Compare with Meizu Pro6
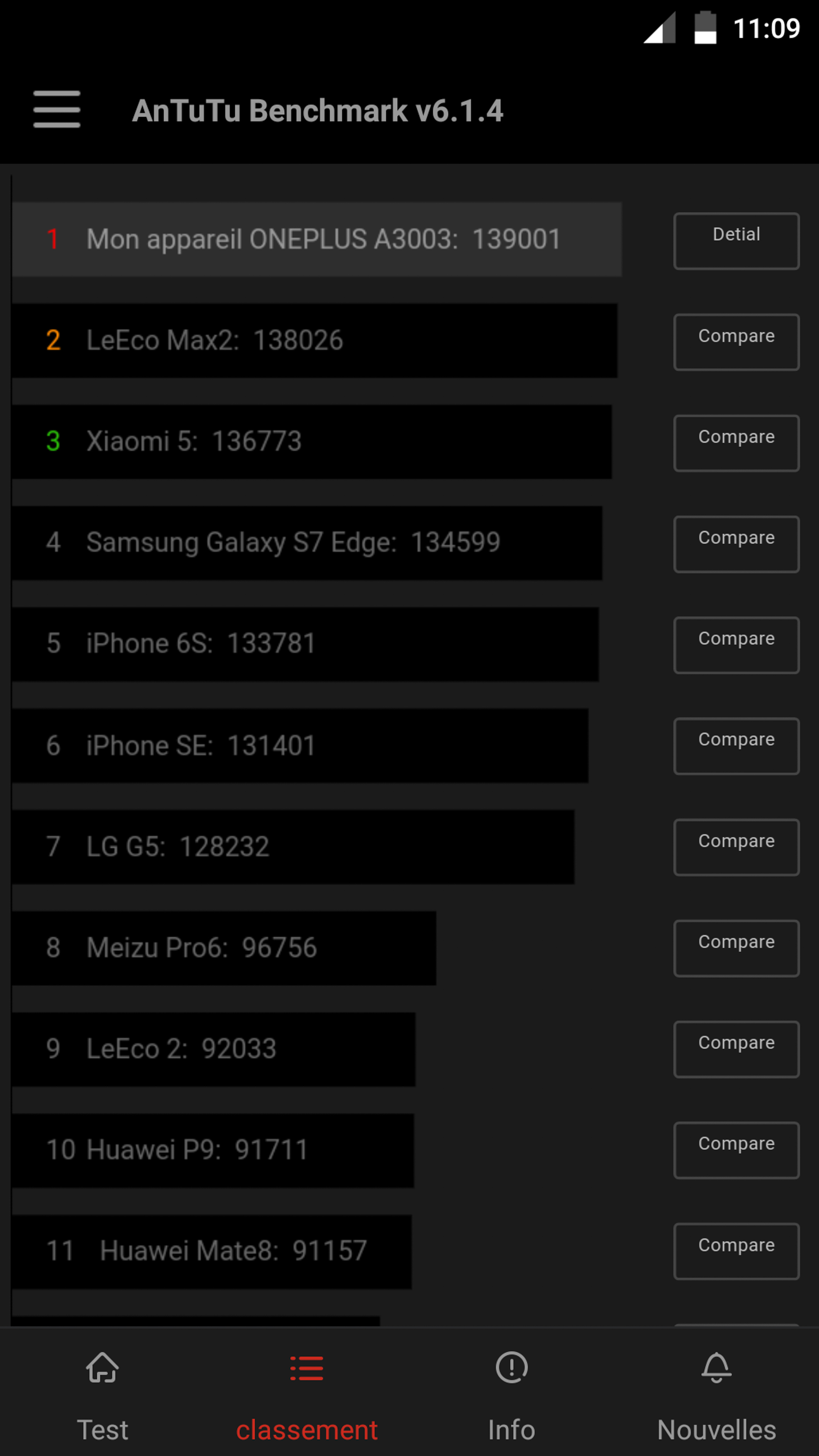 point(736,948)
